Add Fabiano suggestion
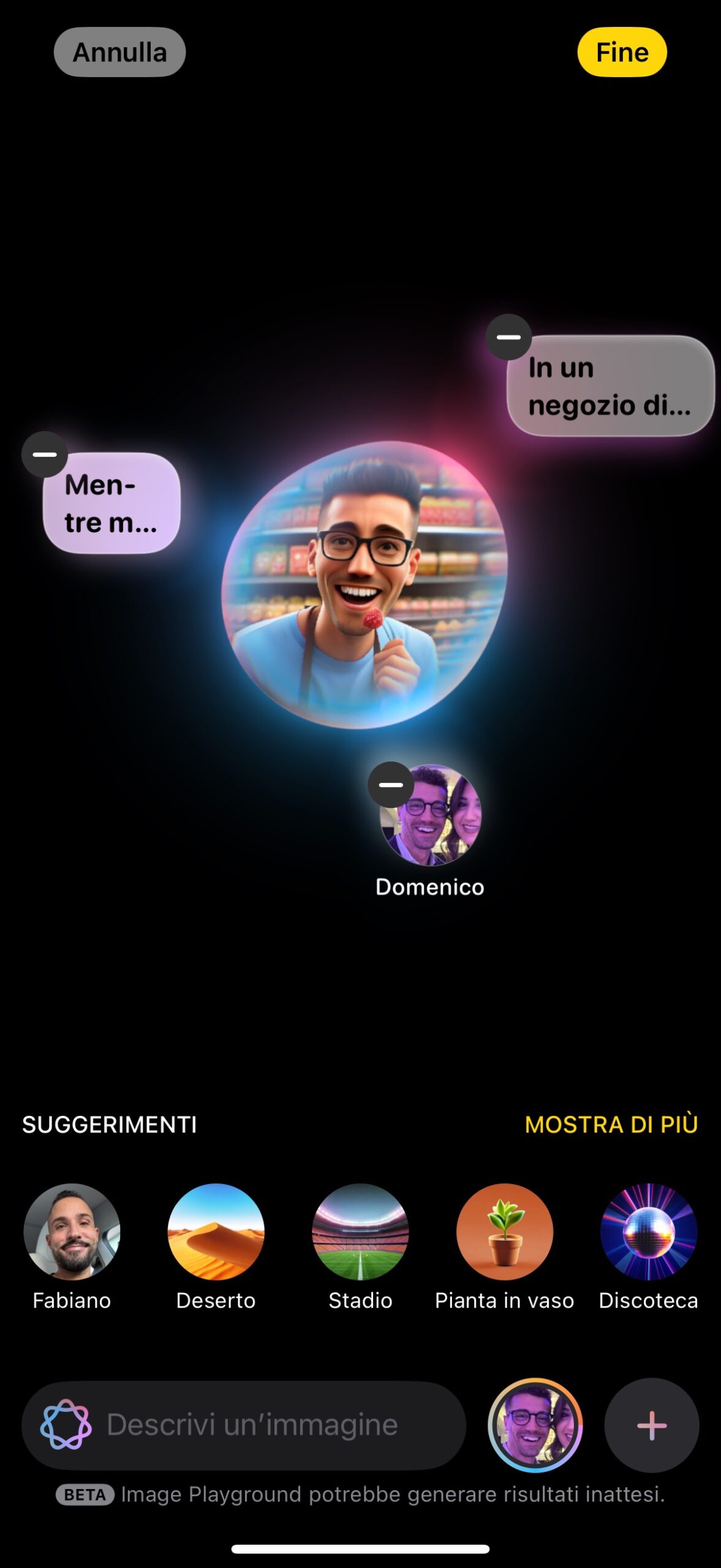721x1568 pixels. tap(72, 1231)
